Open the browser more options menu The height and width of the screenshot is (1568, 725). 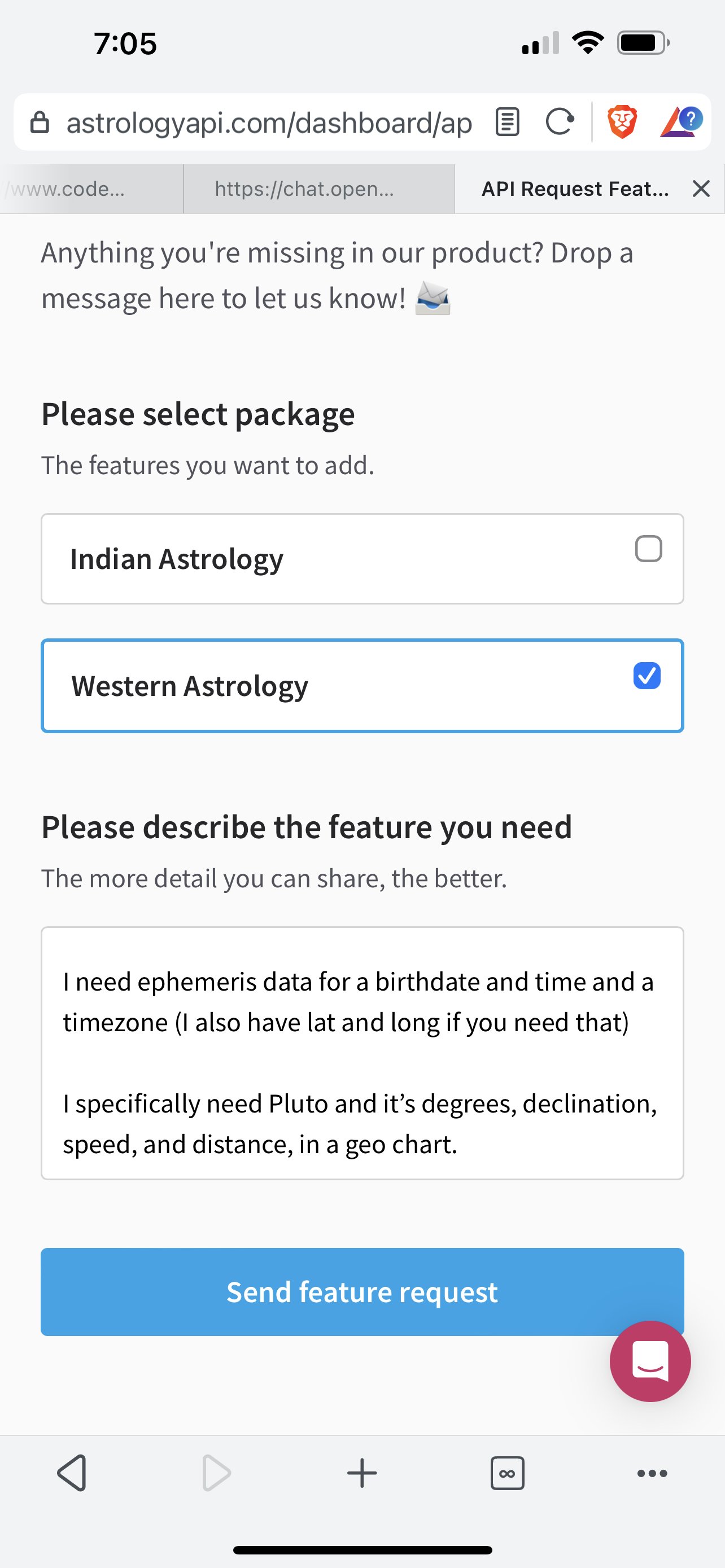[652, 1473]
